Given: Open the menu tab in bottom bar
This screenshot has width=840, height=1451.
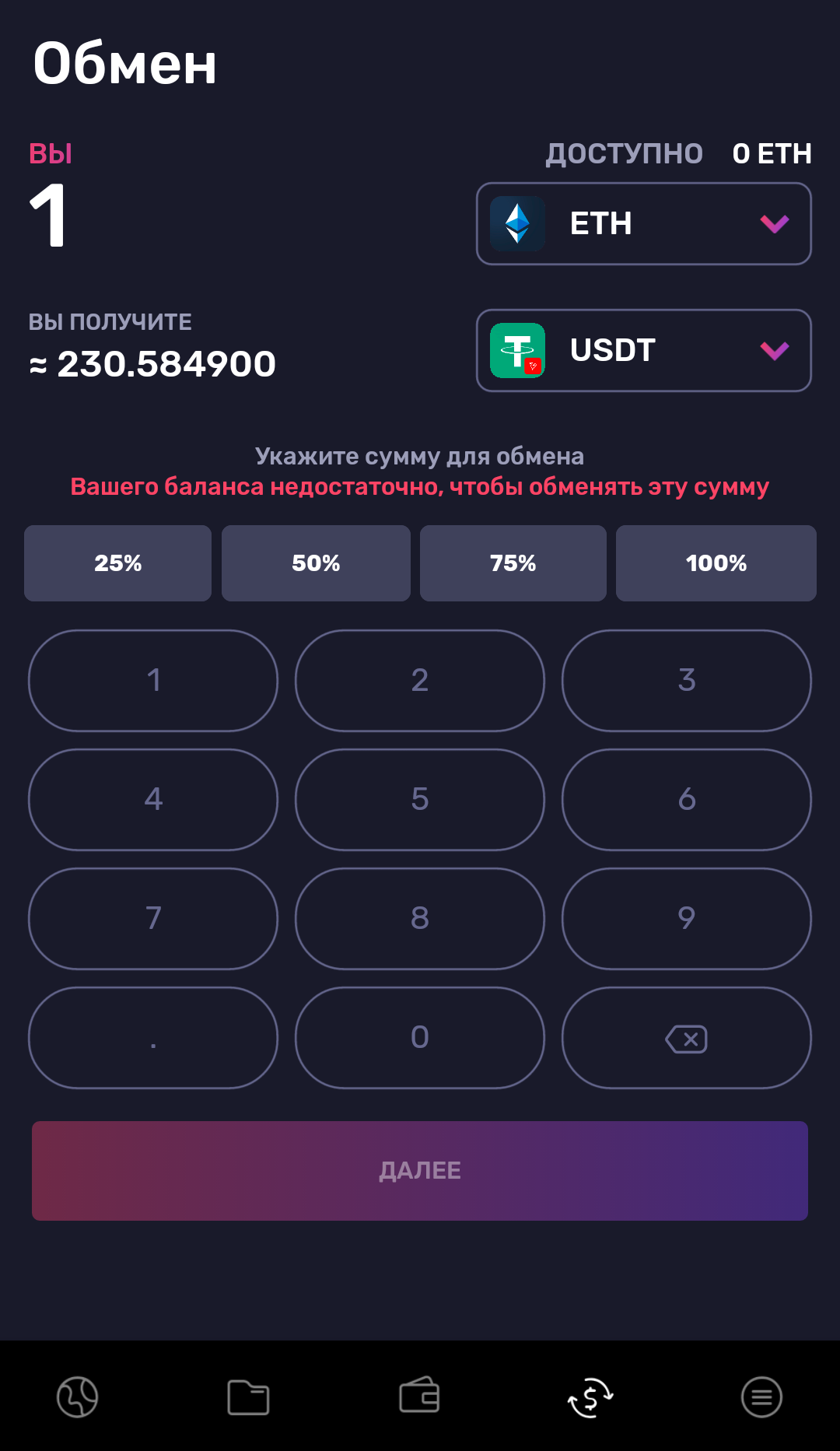Looking at the screenshot, I should 761,1397.
